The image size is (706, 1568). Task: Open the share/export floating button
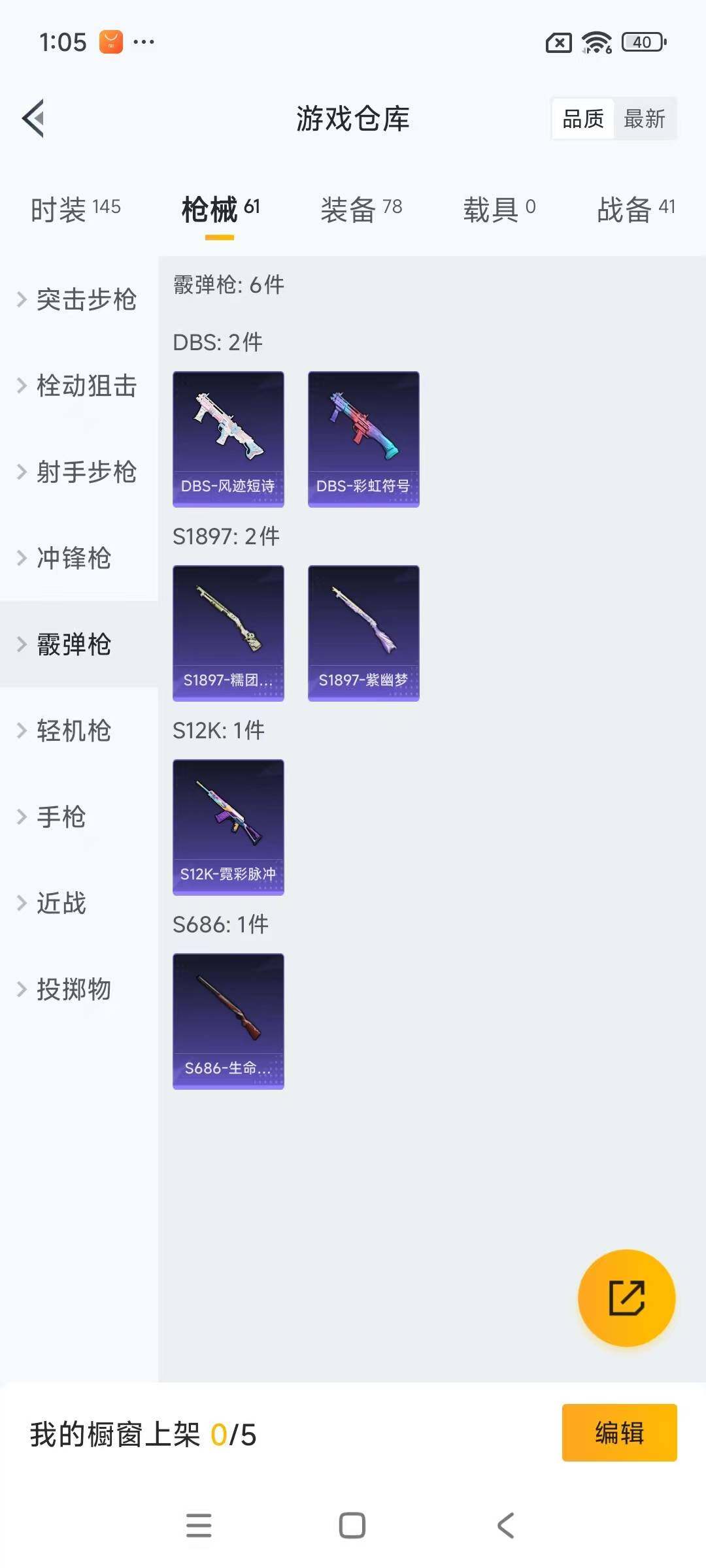click(626, 1299)
